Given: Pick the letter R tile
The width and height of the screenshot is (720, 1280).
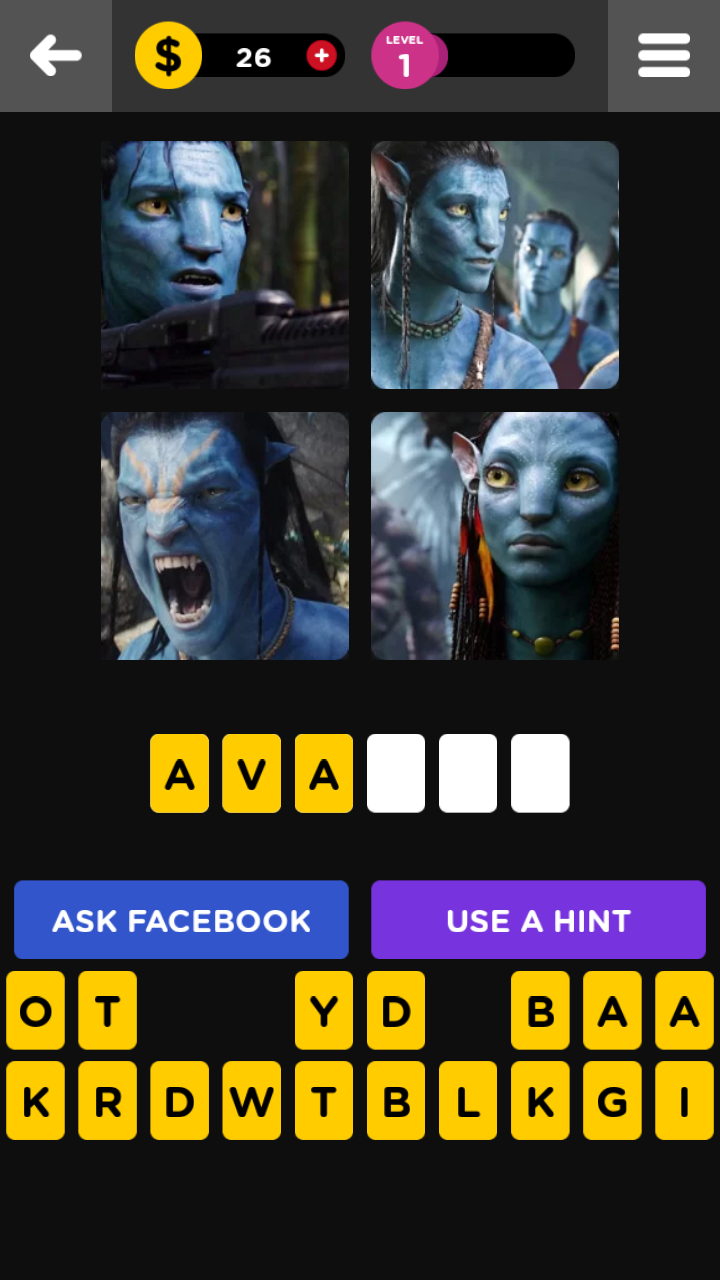Looking at the screenshot, I should pos(107,1101).
